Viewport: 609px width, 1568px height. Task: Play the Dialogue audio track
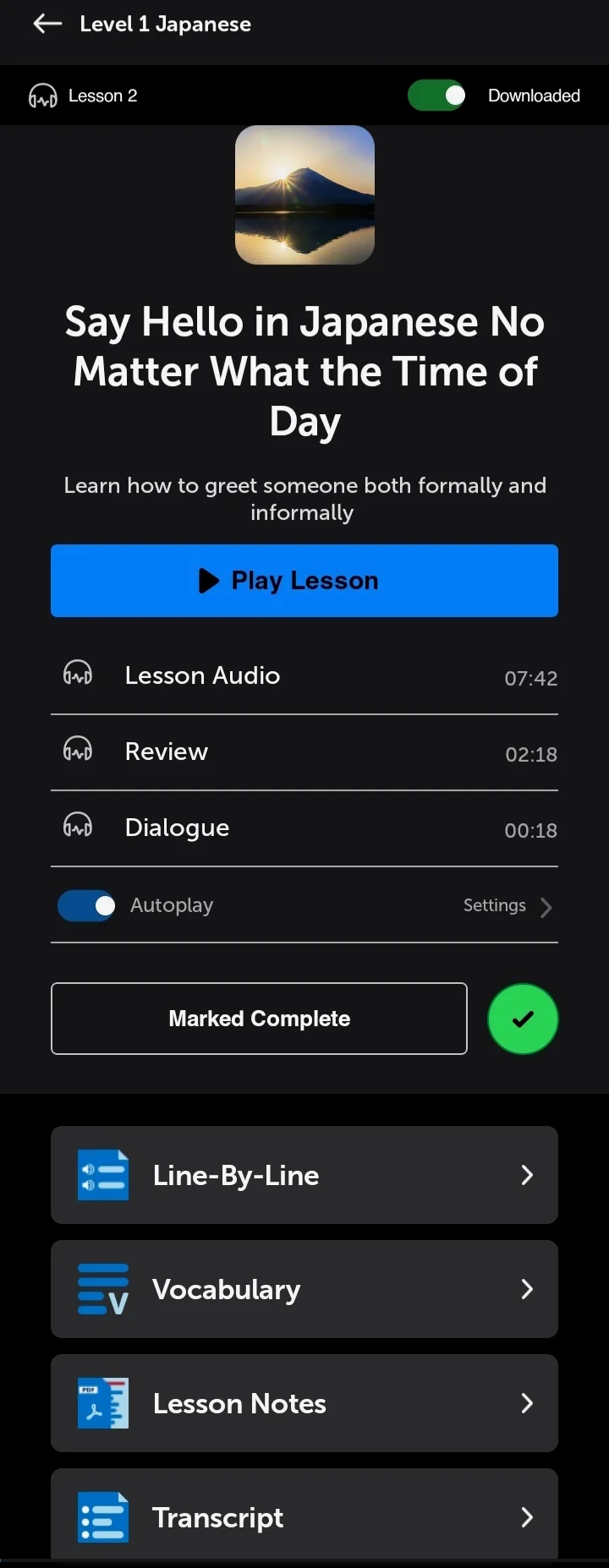[x=304, y=828]
